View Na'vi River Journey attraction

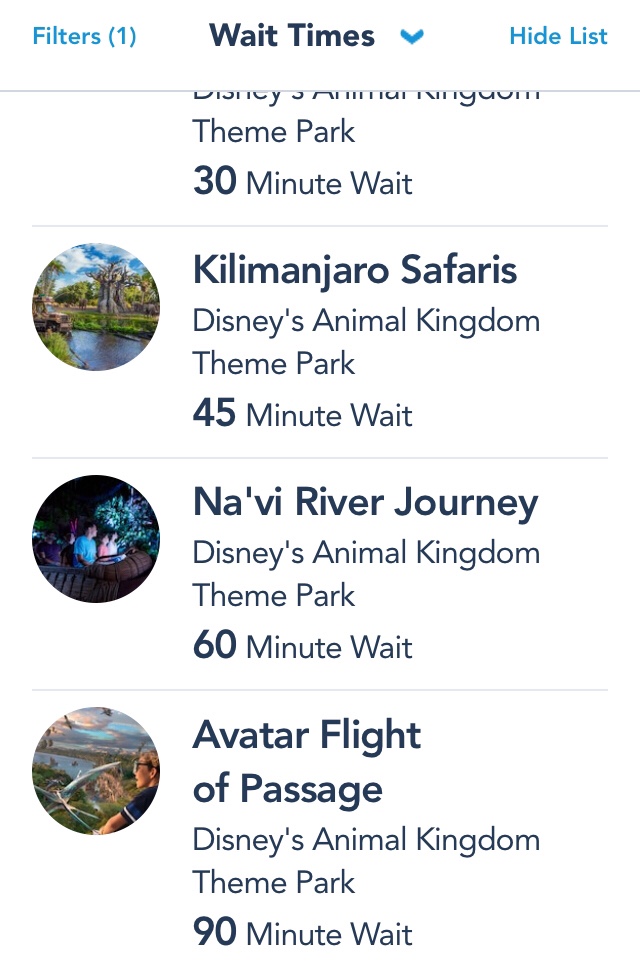pos(365,503)
